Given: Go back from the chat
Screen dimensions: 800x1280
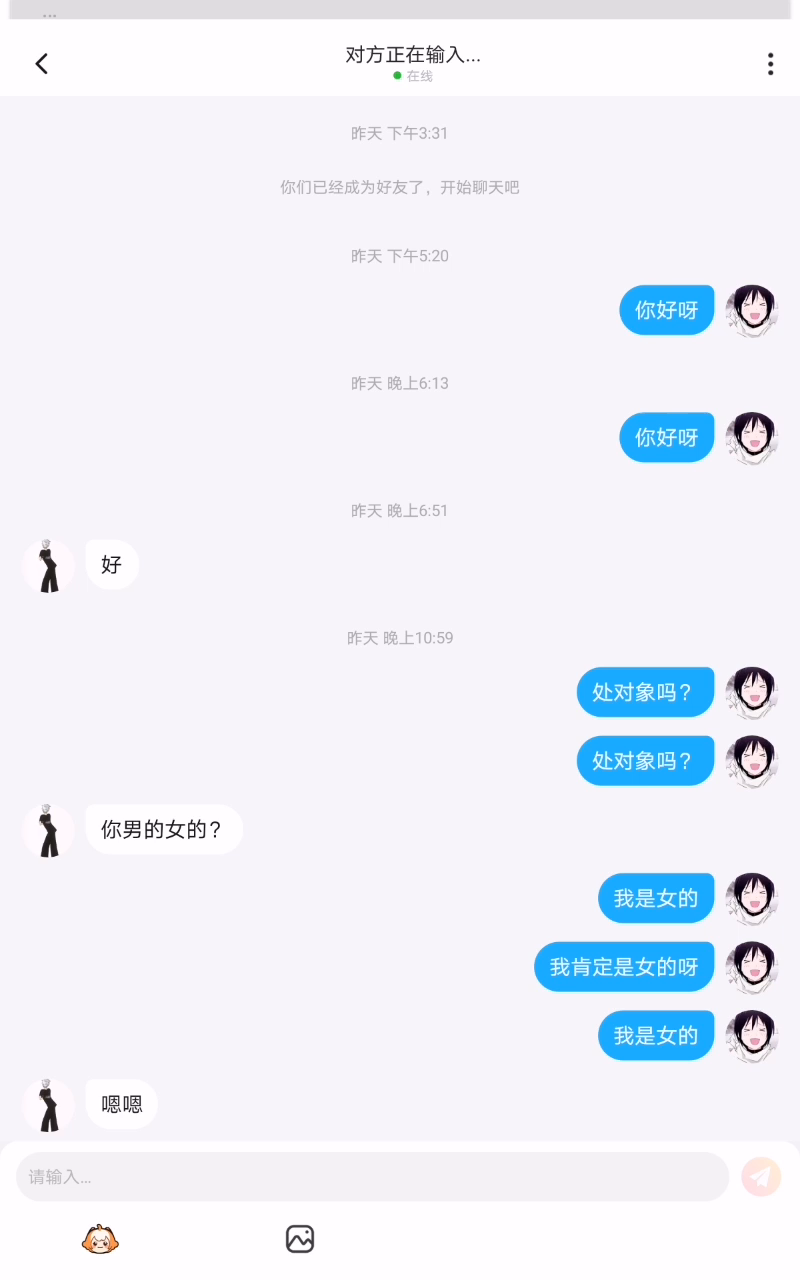Looking at the screenshot, I should (x=41, y=64).
